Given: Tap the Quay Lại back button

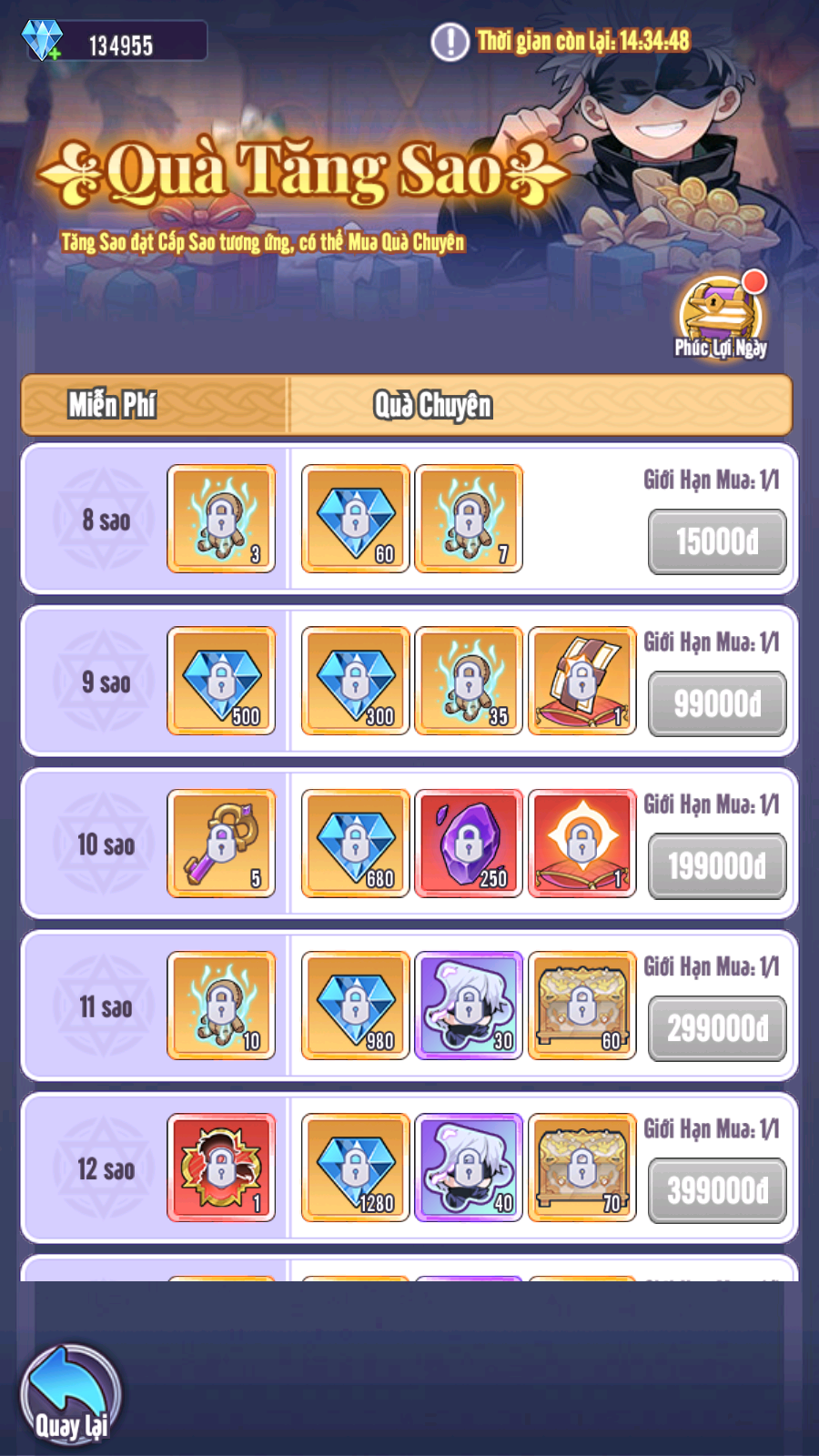Looking at the screenshot, I should click(x=70, y=1396).
